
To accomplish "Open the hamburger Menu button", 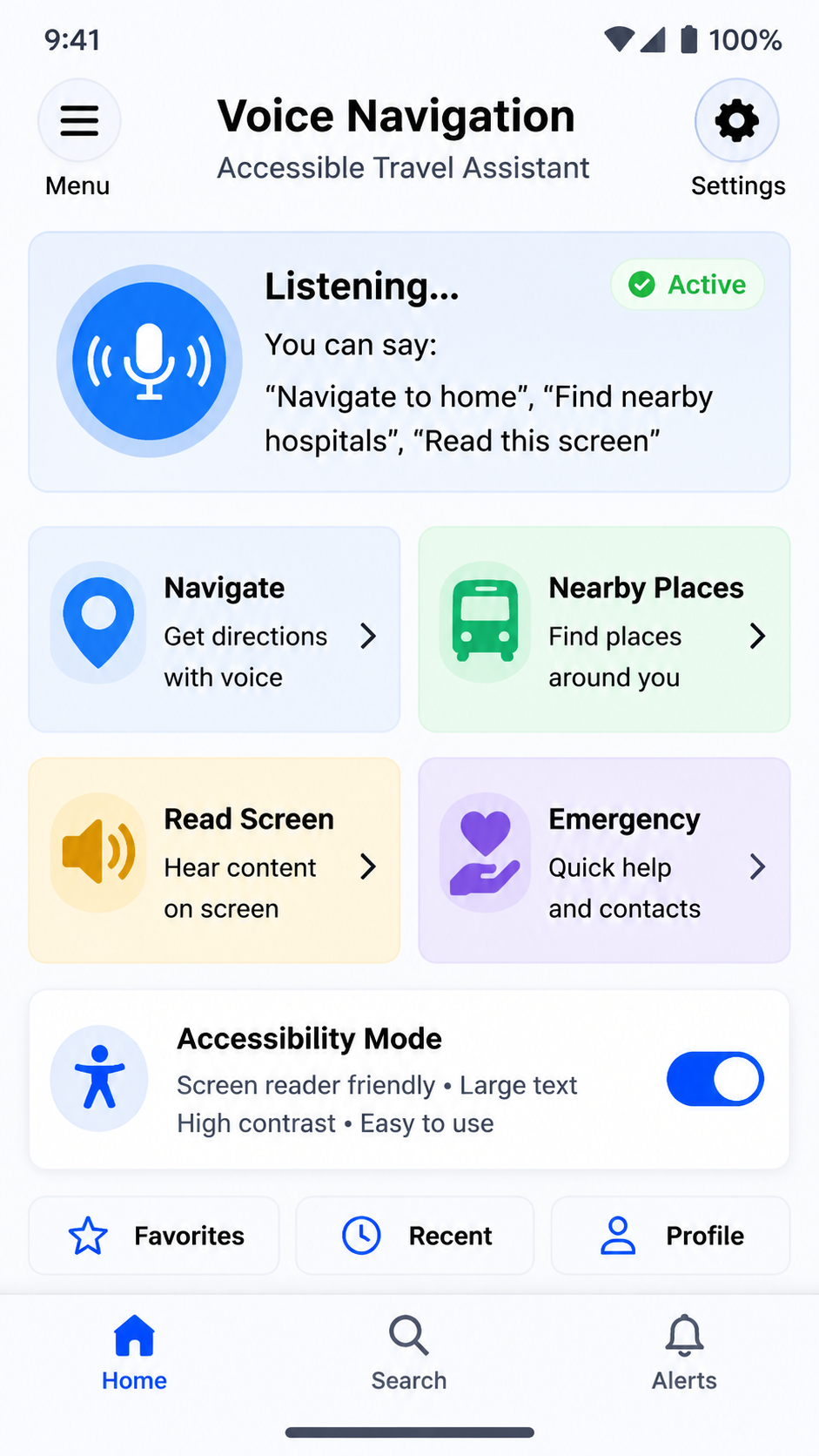I will pyautogui.click(x=79, y=121).
